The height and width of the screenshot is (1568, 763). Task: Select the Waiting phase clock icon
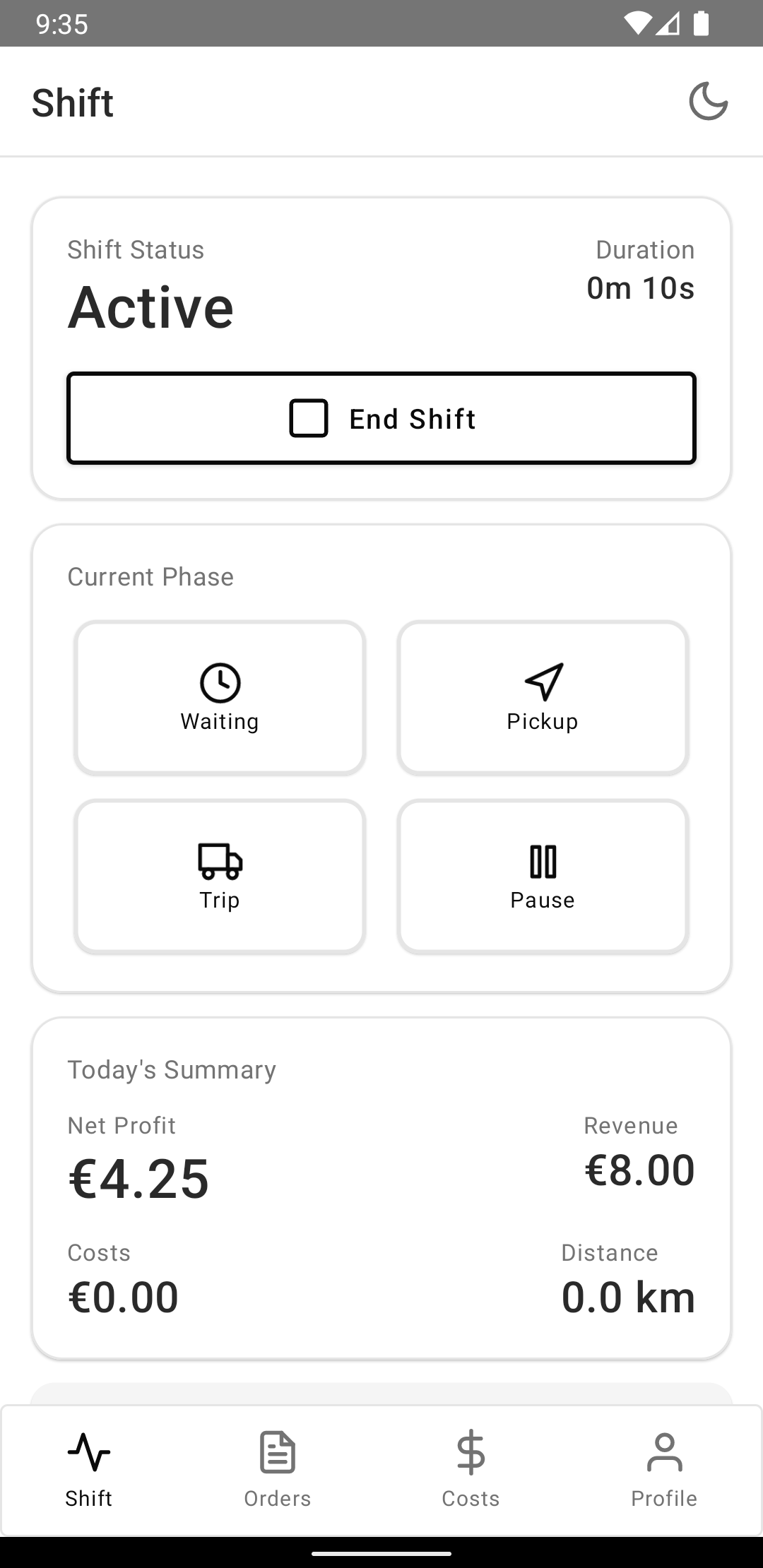[x=220, y=680]
